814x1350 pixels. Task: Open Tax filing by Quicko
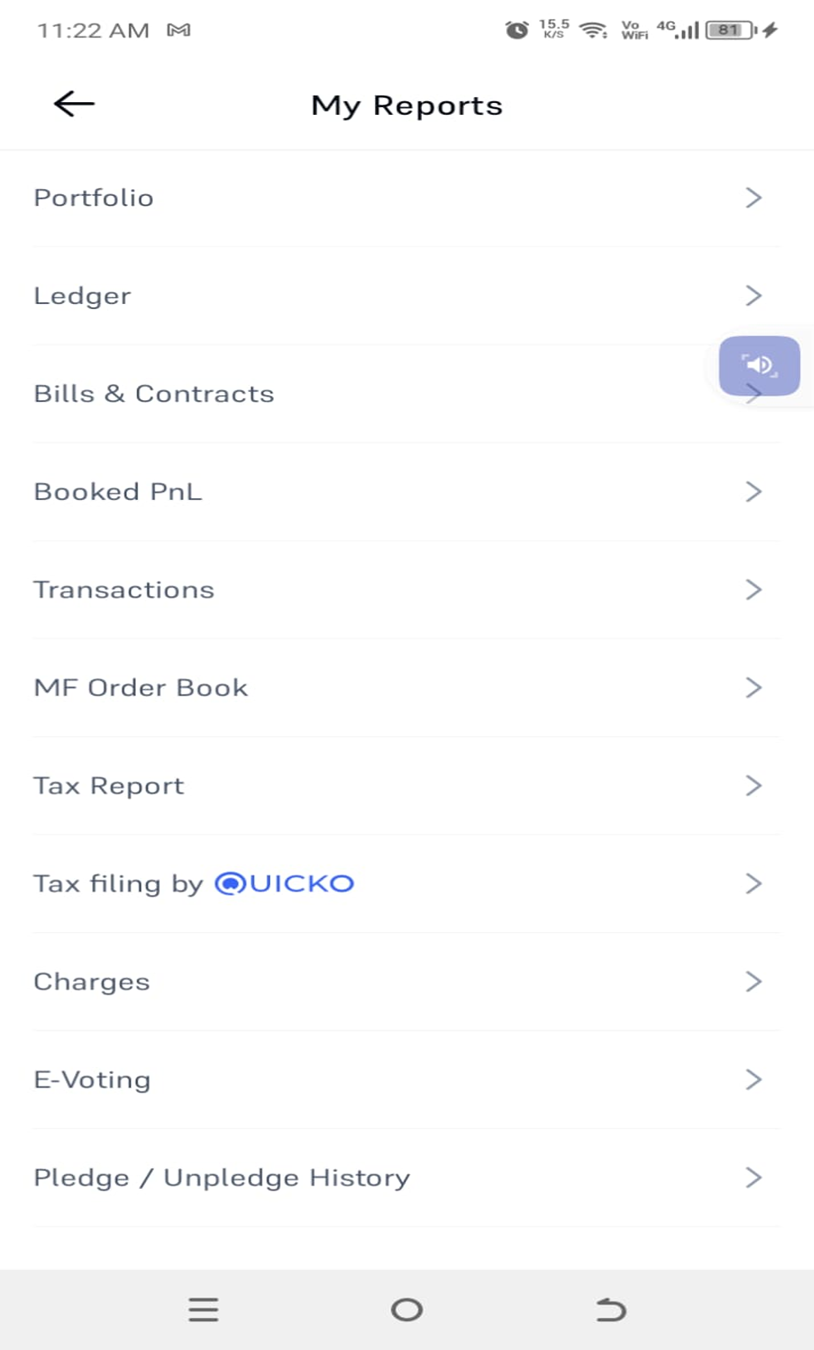[x=407, y=884]
